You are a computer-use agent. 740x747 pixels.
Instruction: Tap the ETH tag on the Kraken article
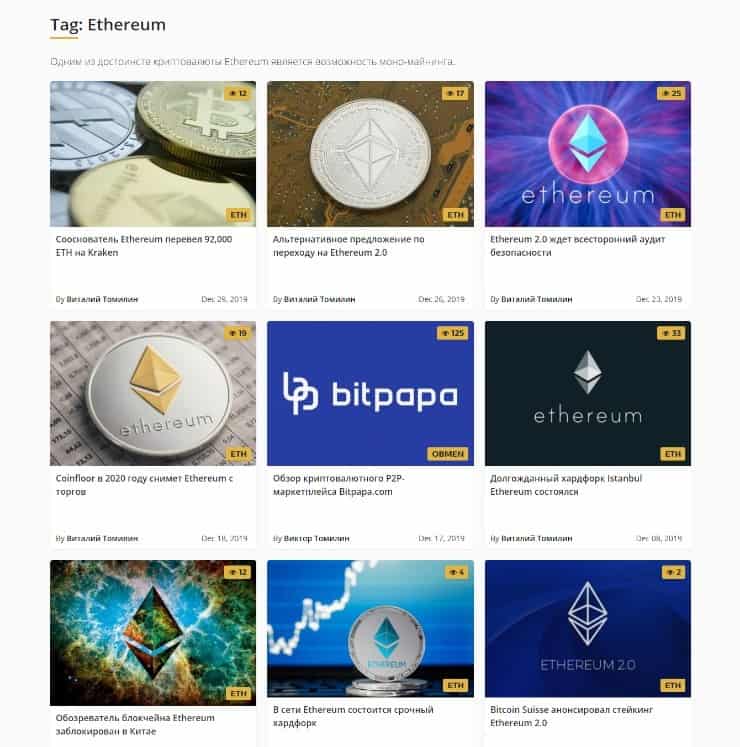238,214
